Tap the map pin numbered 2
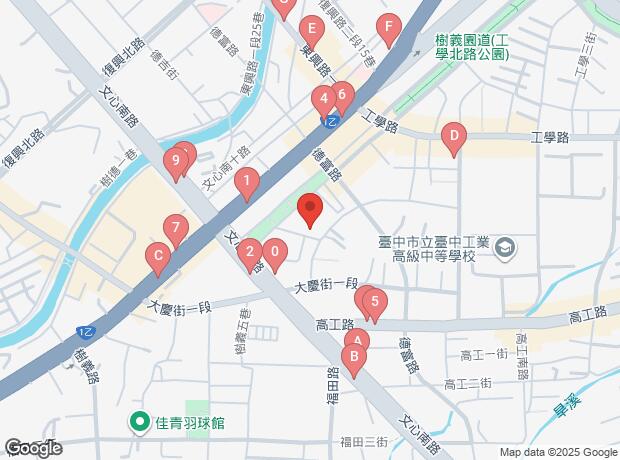The width and height of the screenshot is (620, 460). [249, 252]
